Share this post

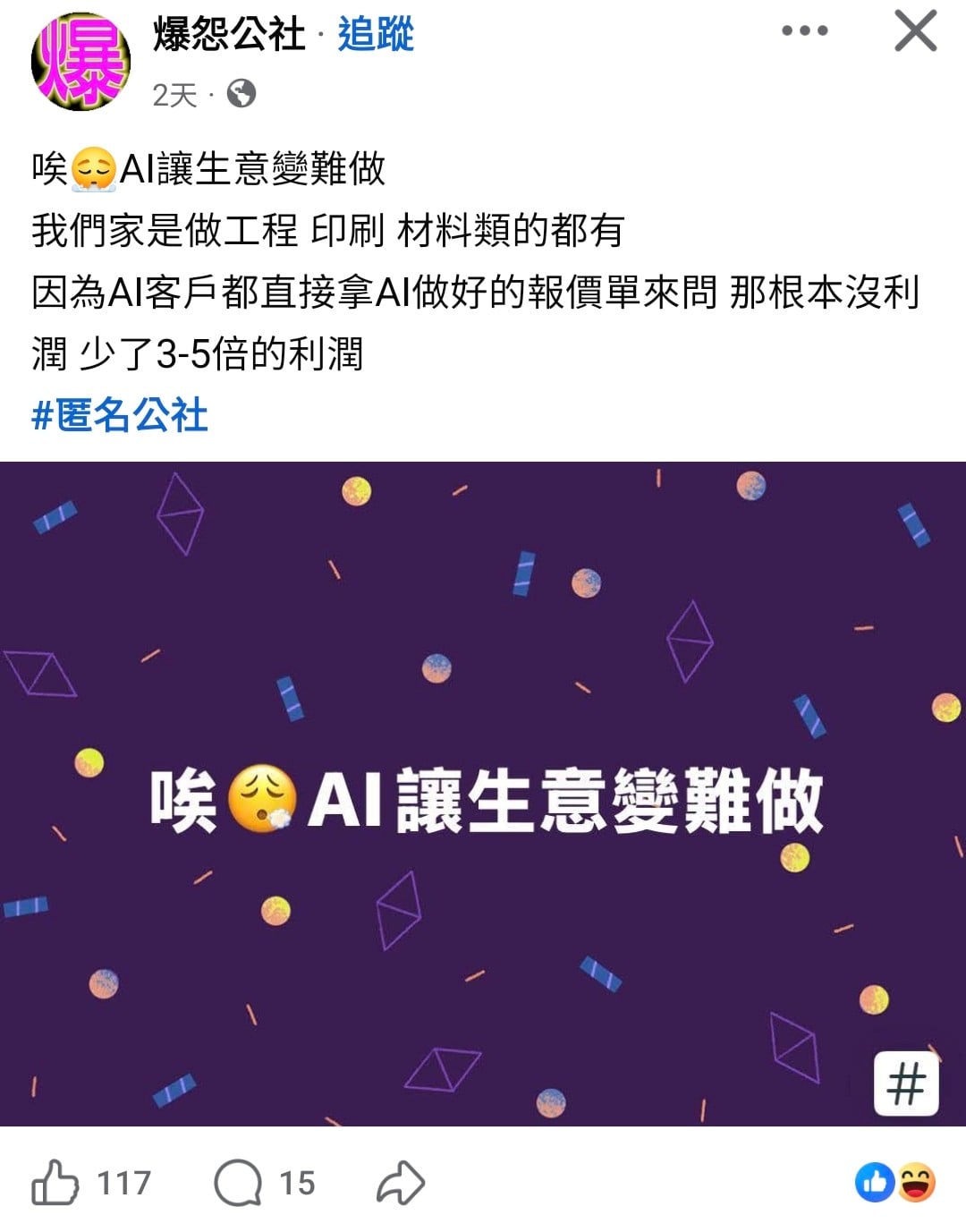[400, 1183]
